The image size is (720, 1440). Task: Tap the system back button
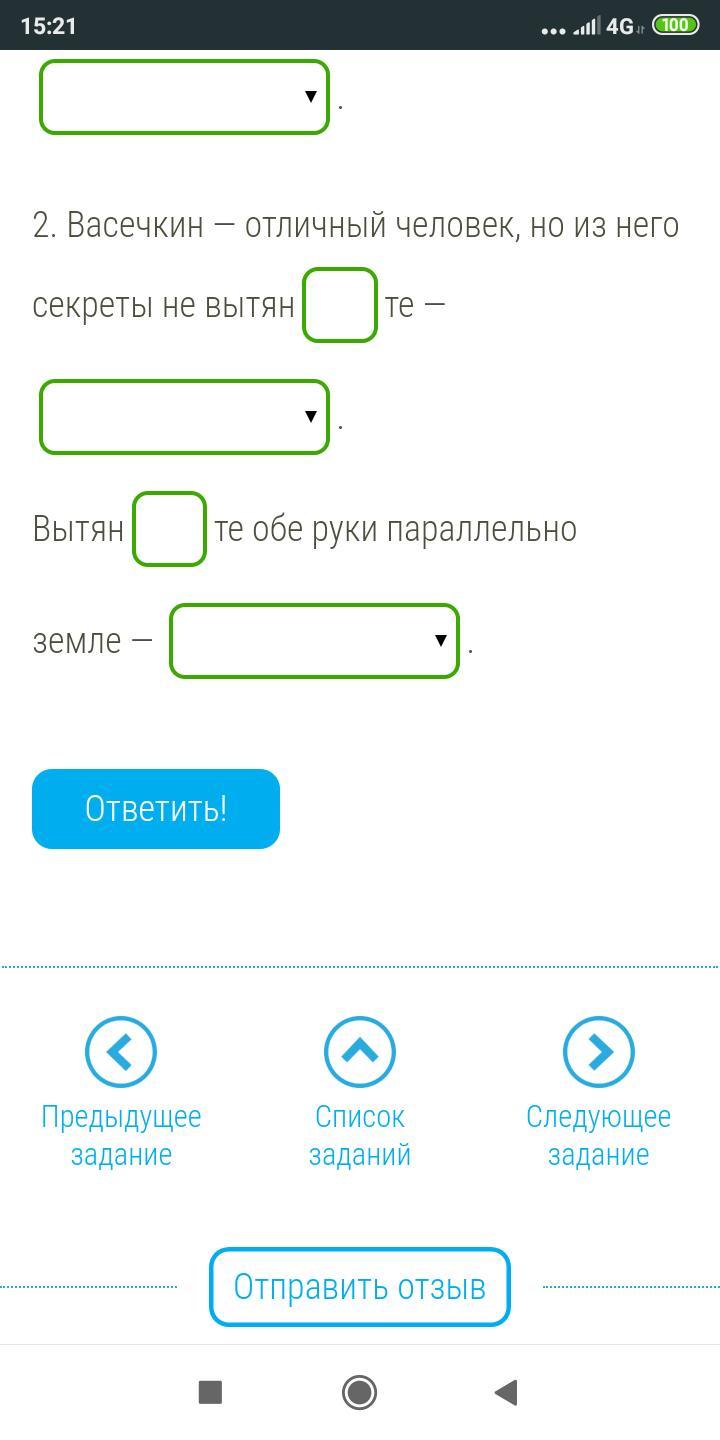[x=507, y=1392]
